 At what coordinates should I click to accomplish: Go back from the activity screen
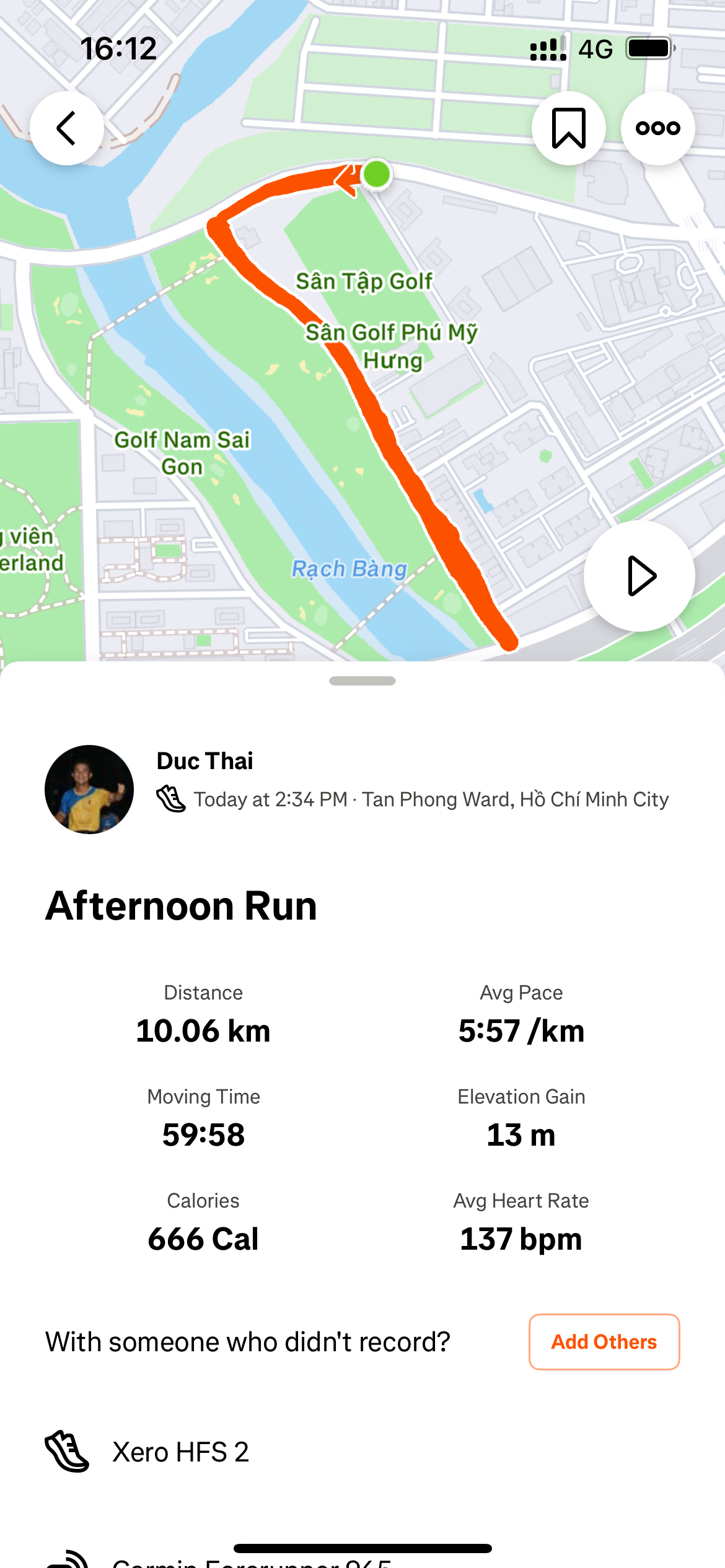[x=67, y=128]
